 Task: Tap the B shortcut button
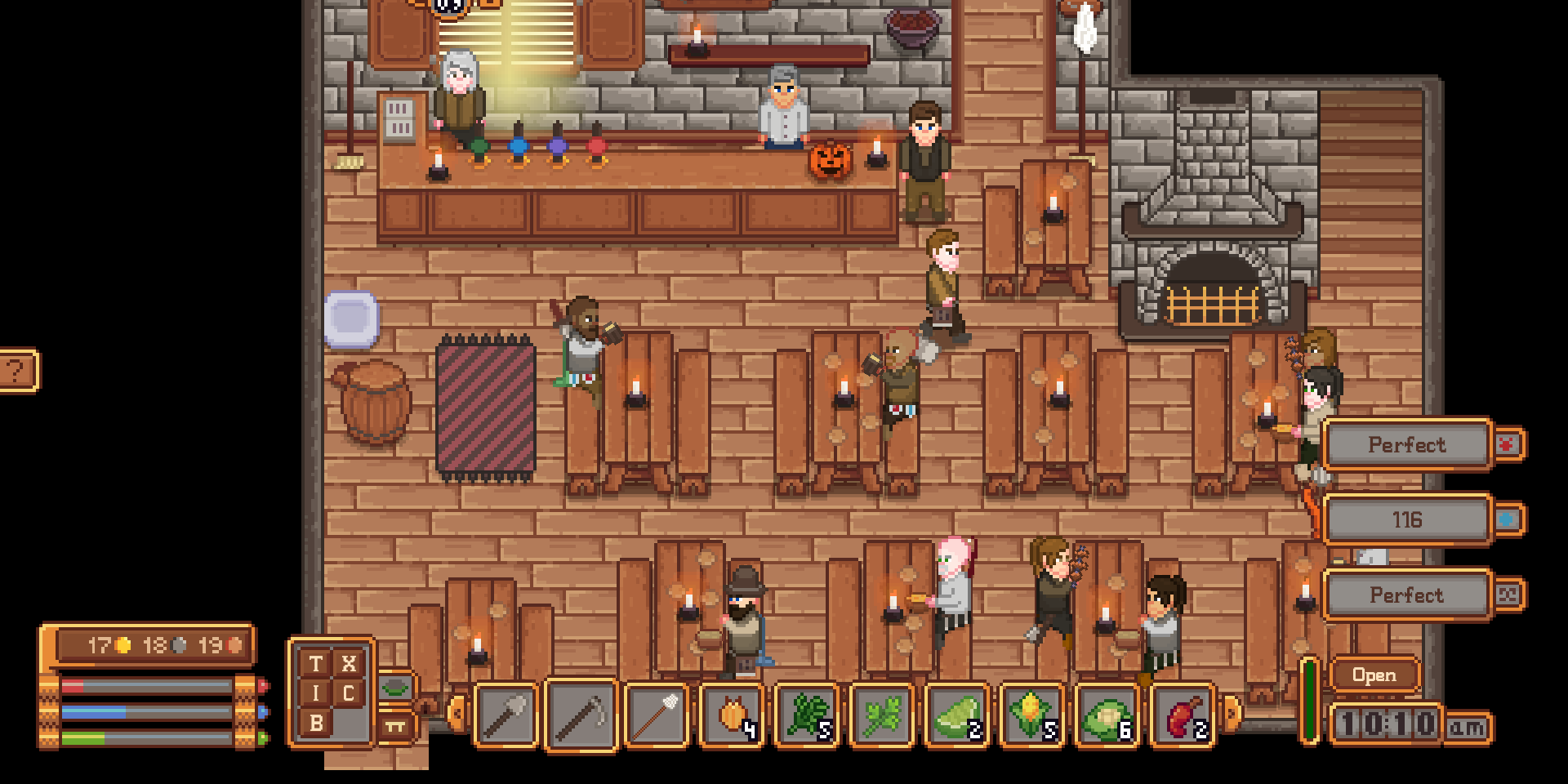[316, 724]
